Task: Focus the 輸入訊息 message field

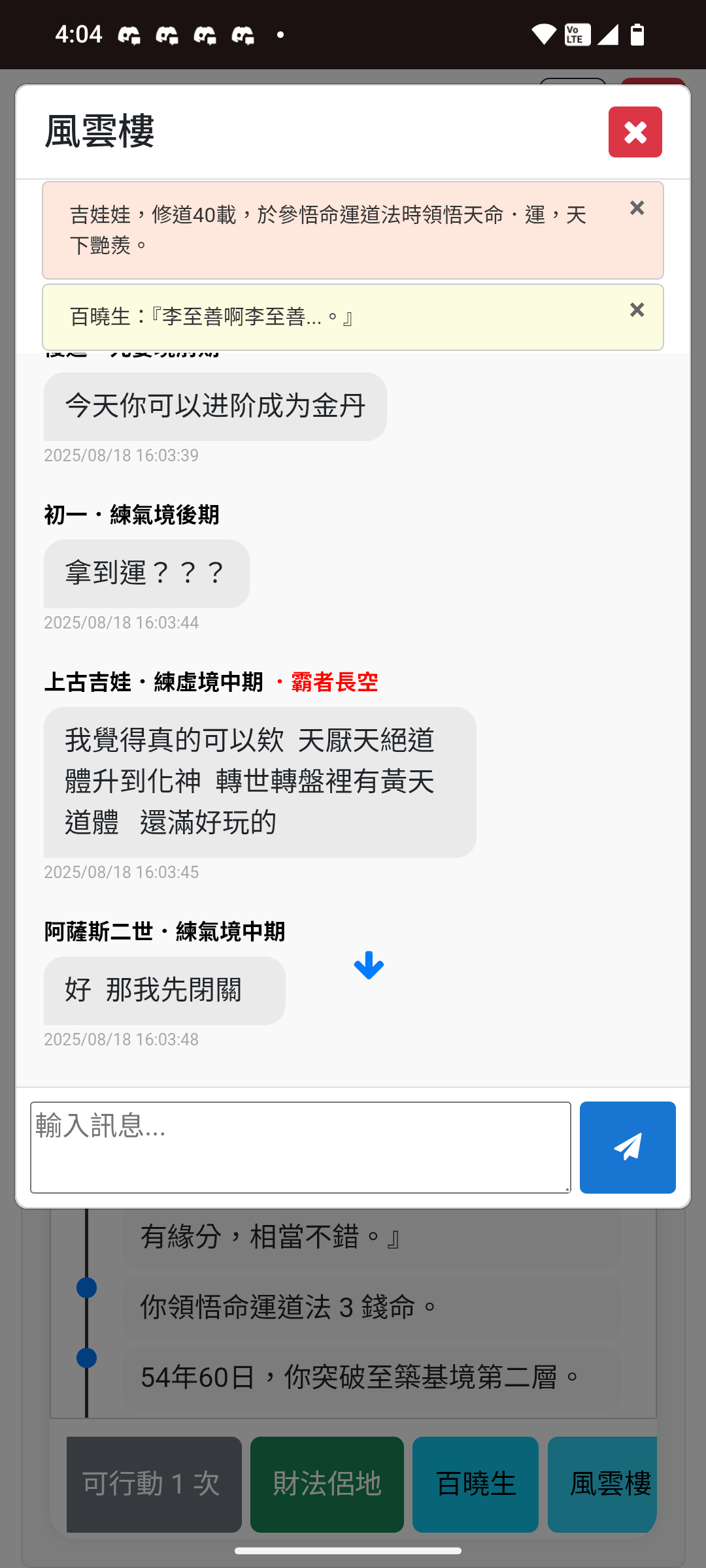Action: tap(300, 1147)
